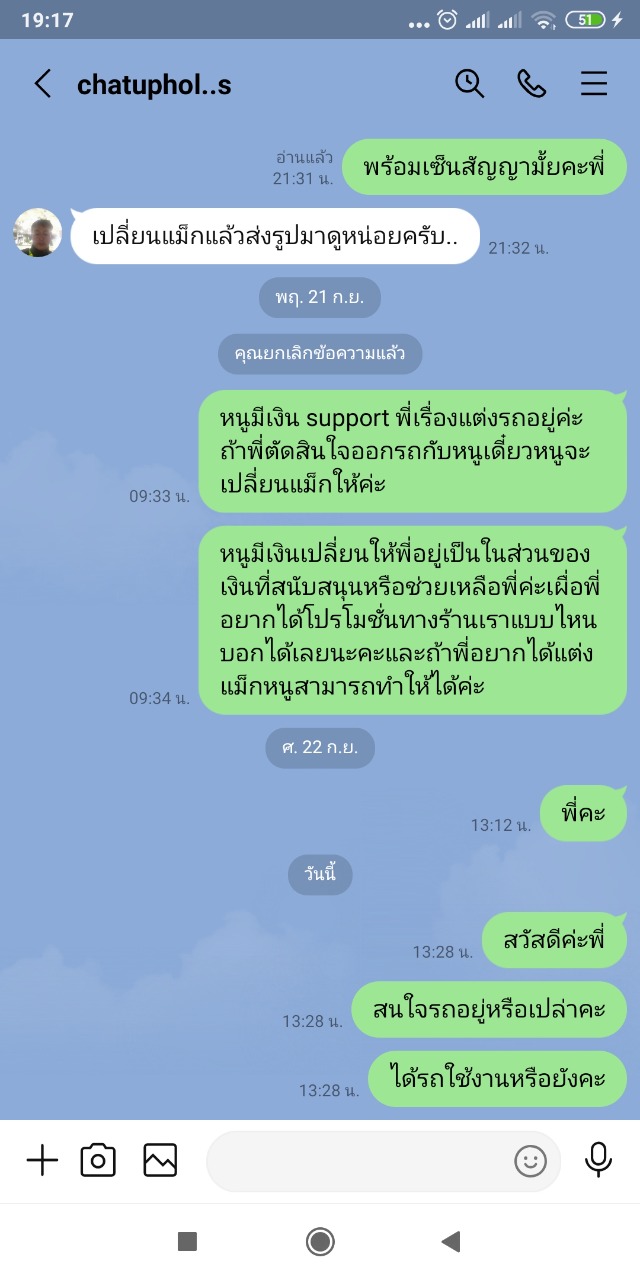640x1280 pixels.
Task: Start a voice call with chatuphol..s
Action: point(532,84)
